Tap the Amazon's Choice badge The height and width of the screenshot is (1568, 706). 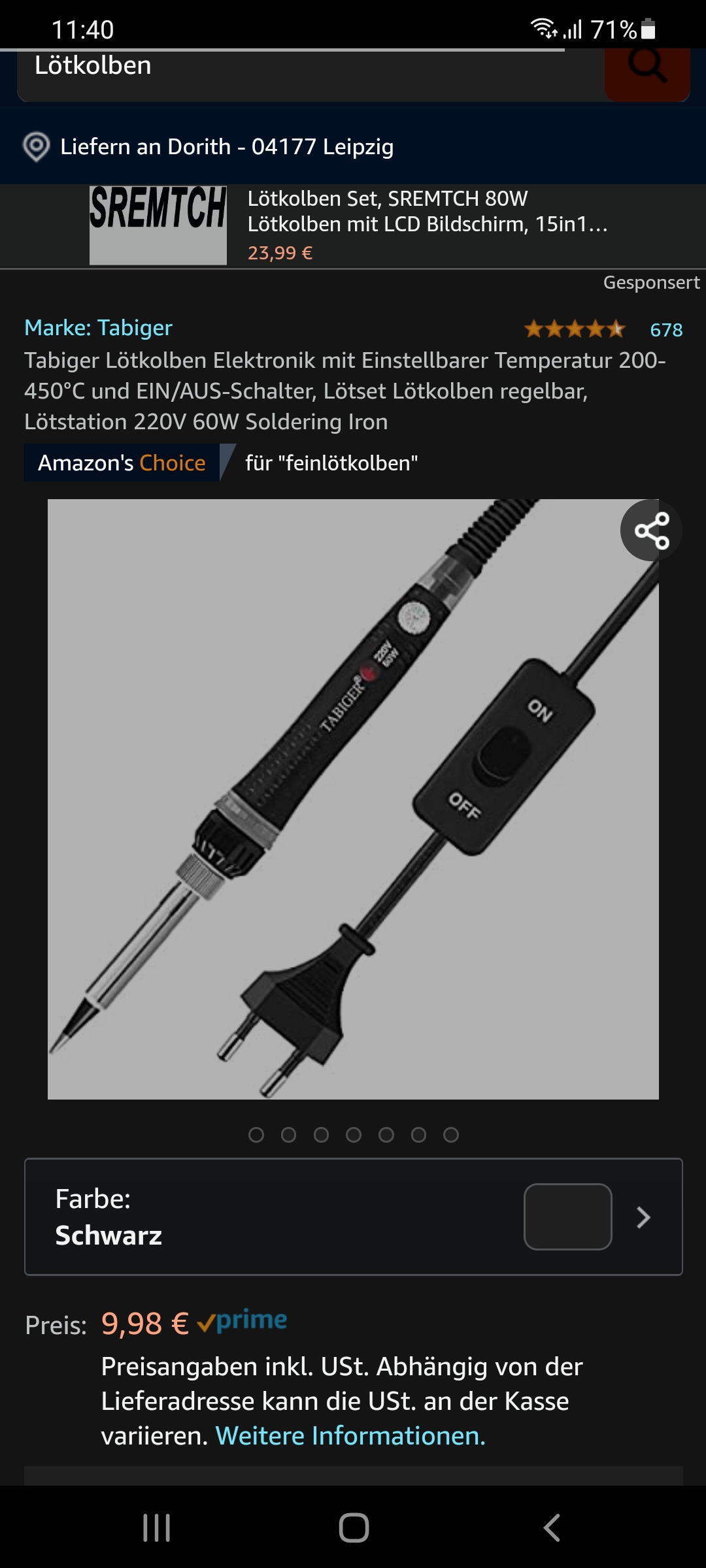point(122,463)
